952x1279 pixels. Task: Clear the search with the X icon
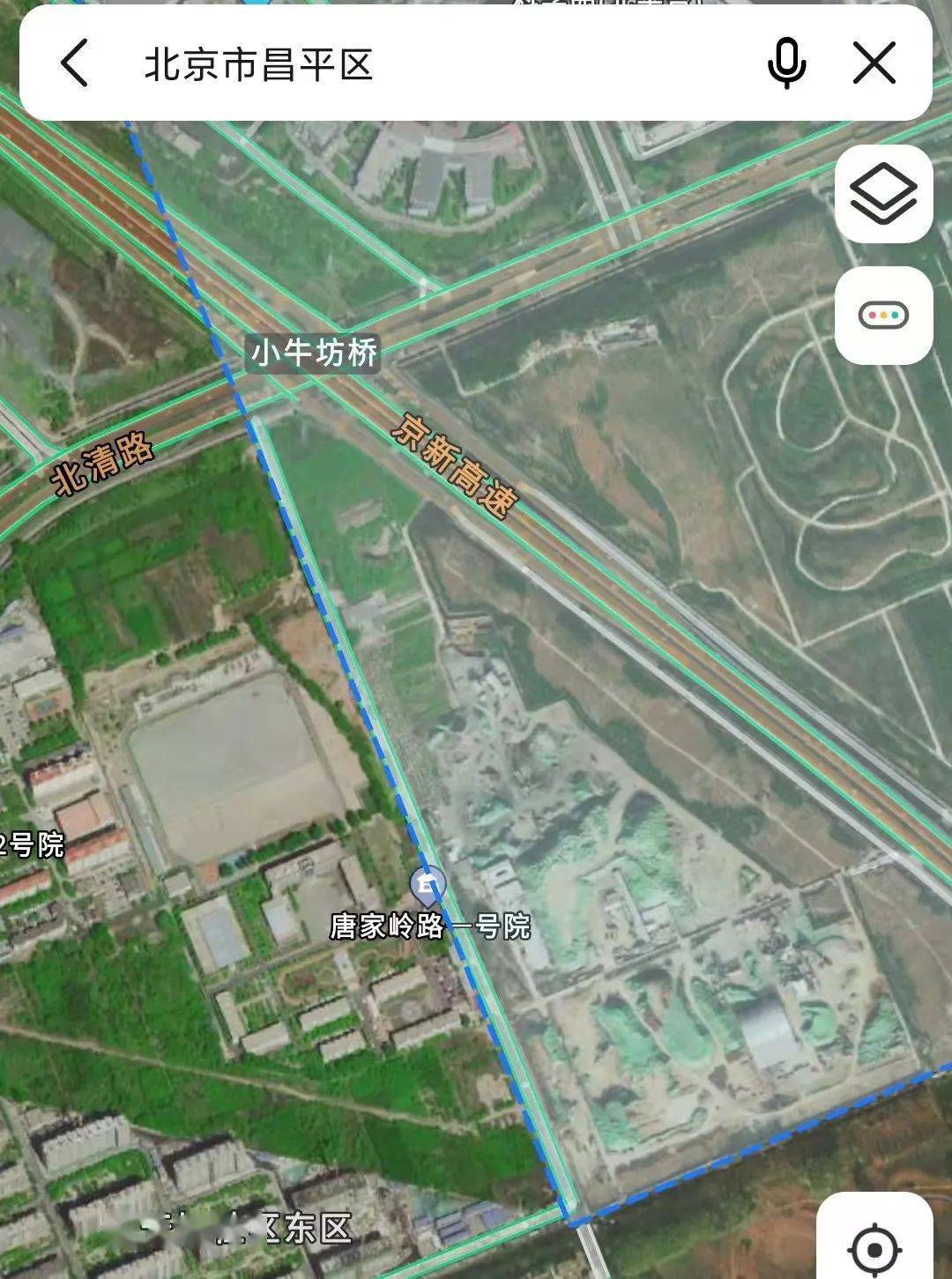coord(874,63)
